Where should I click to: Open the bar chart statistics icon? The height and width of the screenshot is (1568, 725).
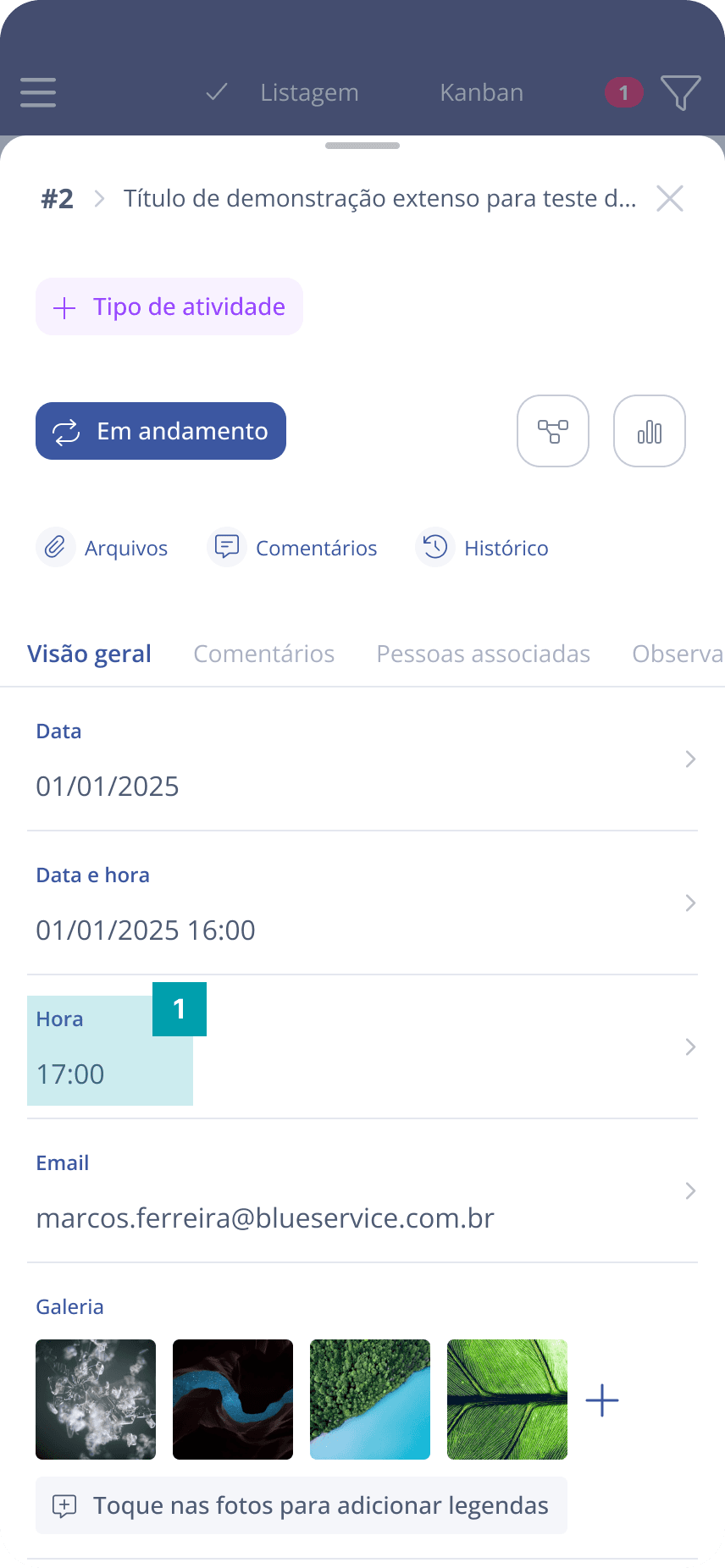[649, 431]
